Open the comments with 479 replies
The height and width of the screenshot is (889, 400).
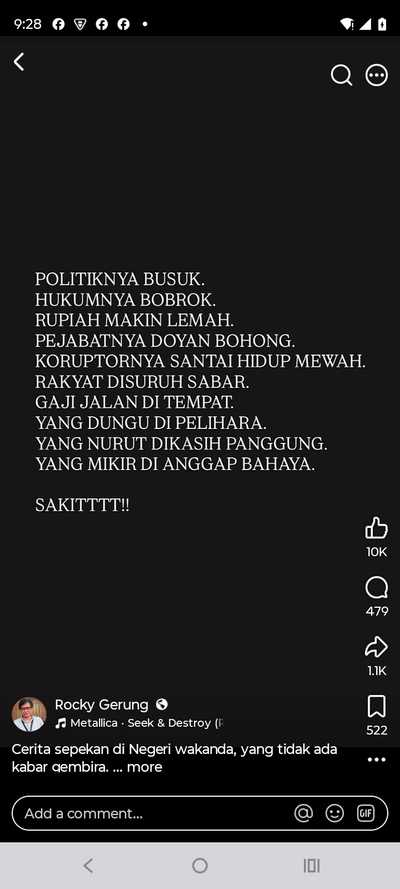tap(377, 588)
